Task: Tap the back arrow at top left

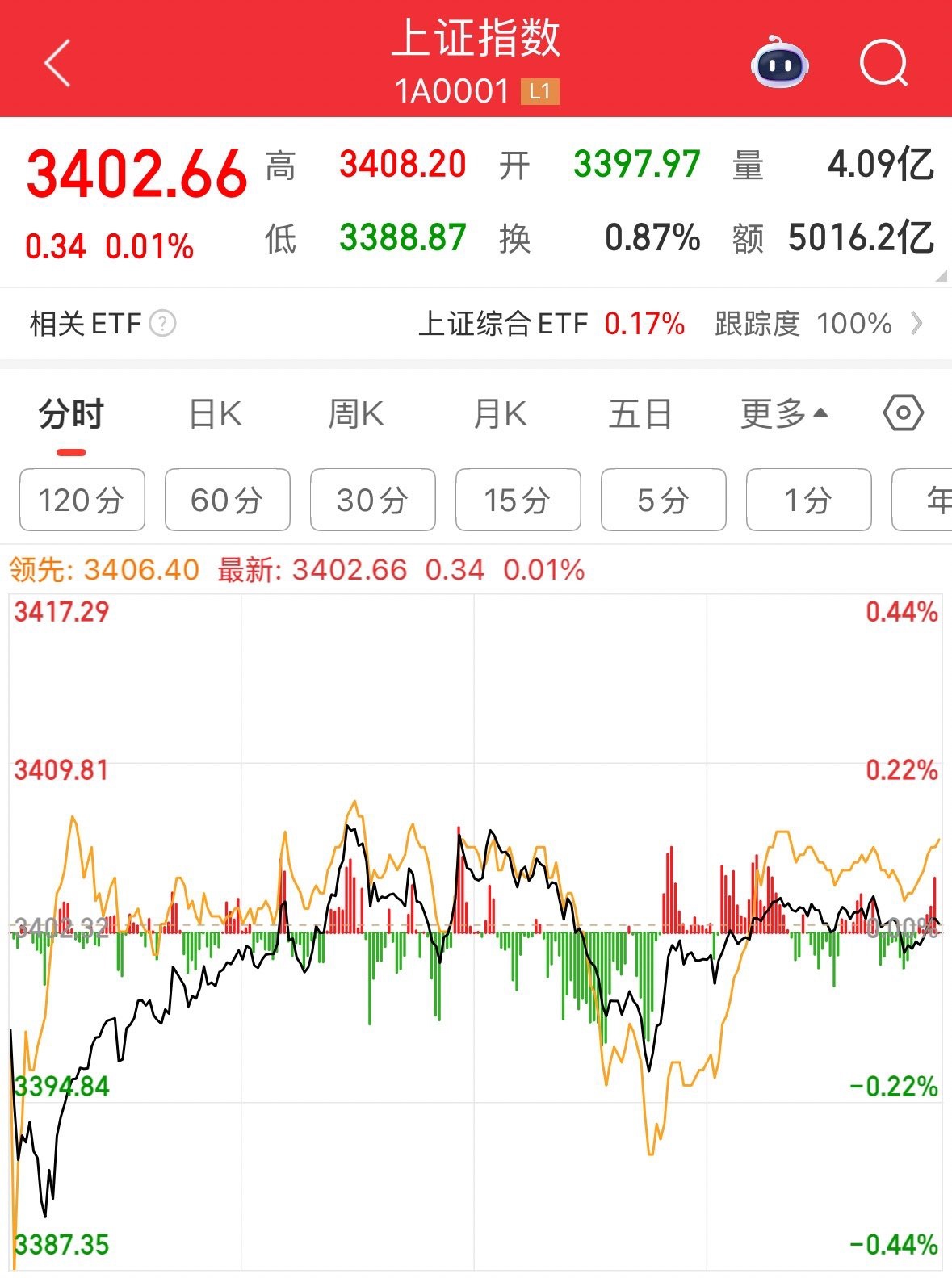Action: [x=57, y=63]
